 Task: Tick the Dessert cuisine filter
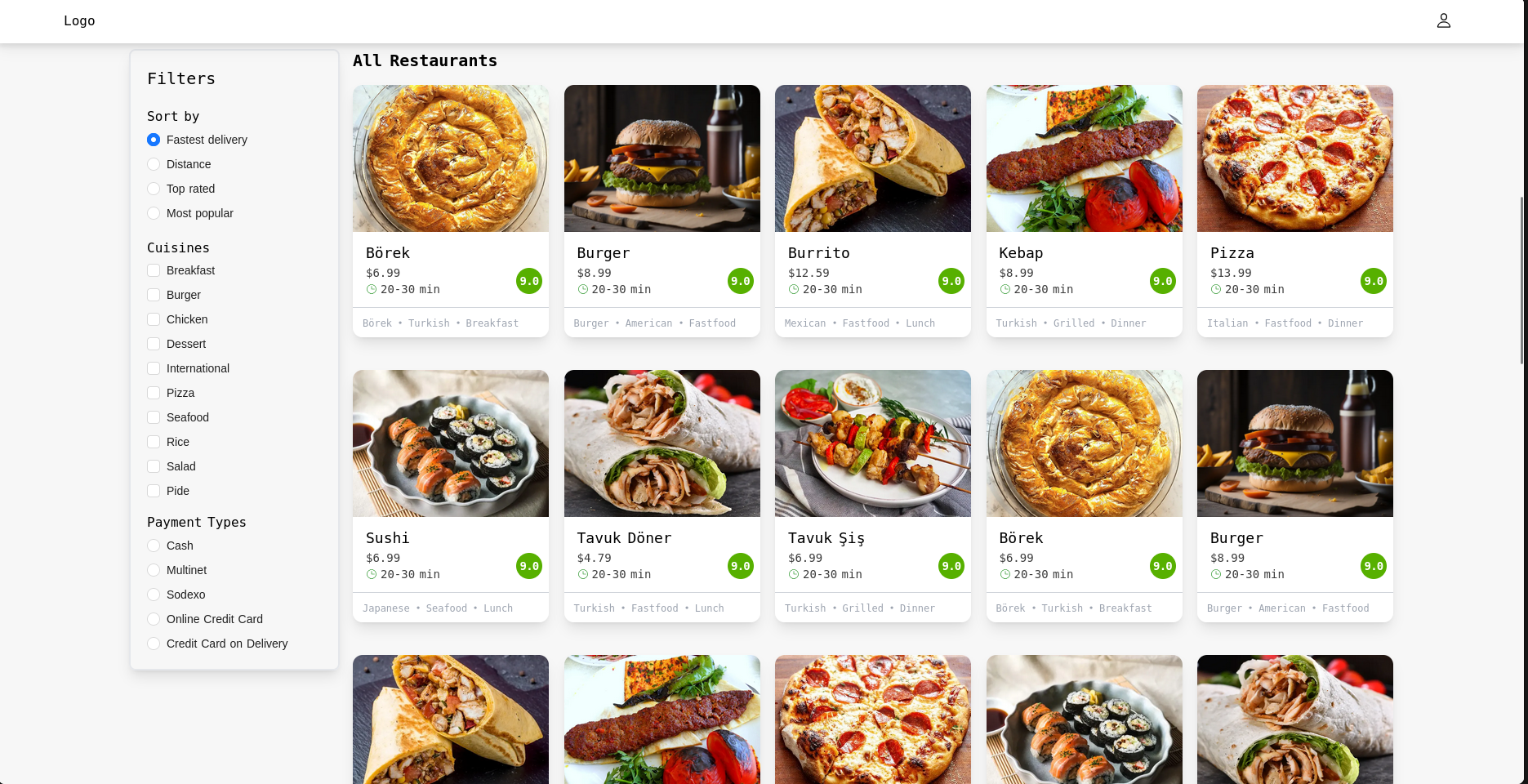154,344
